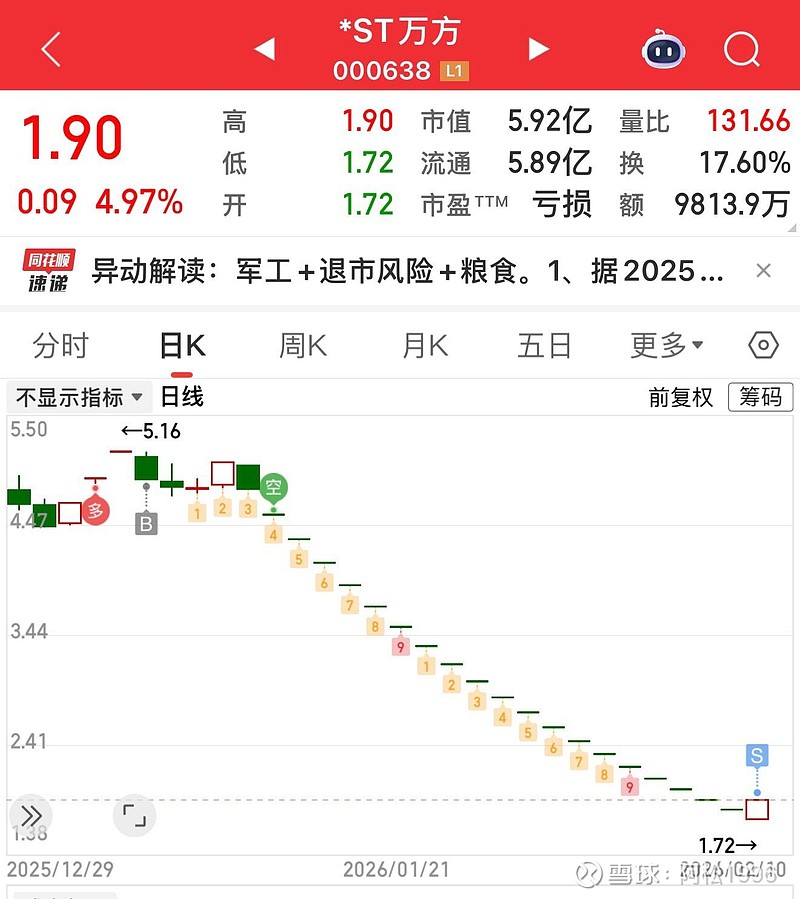Tap the double-arrow expand button on chart
Viewport: 800px width, 899px height.
tap(31, 815)
